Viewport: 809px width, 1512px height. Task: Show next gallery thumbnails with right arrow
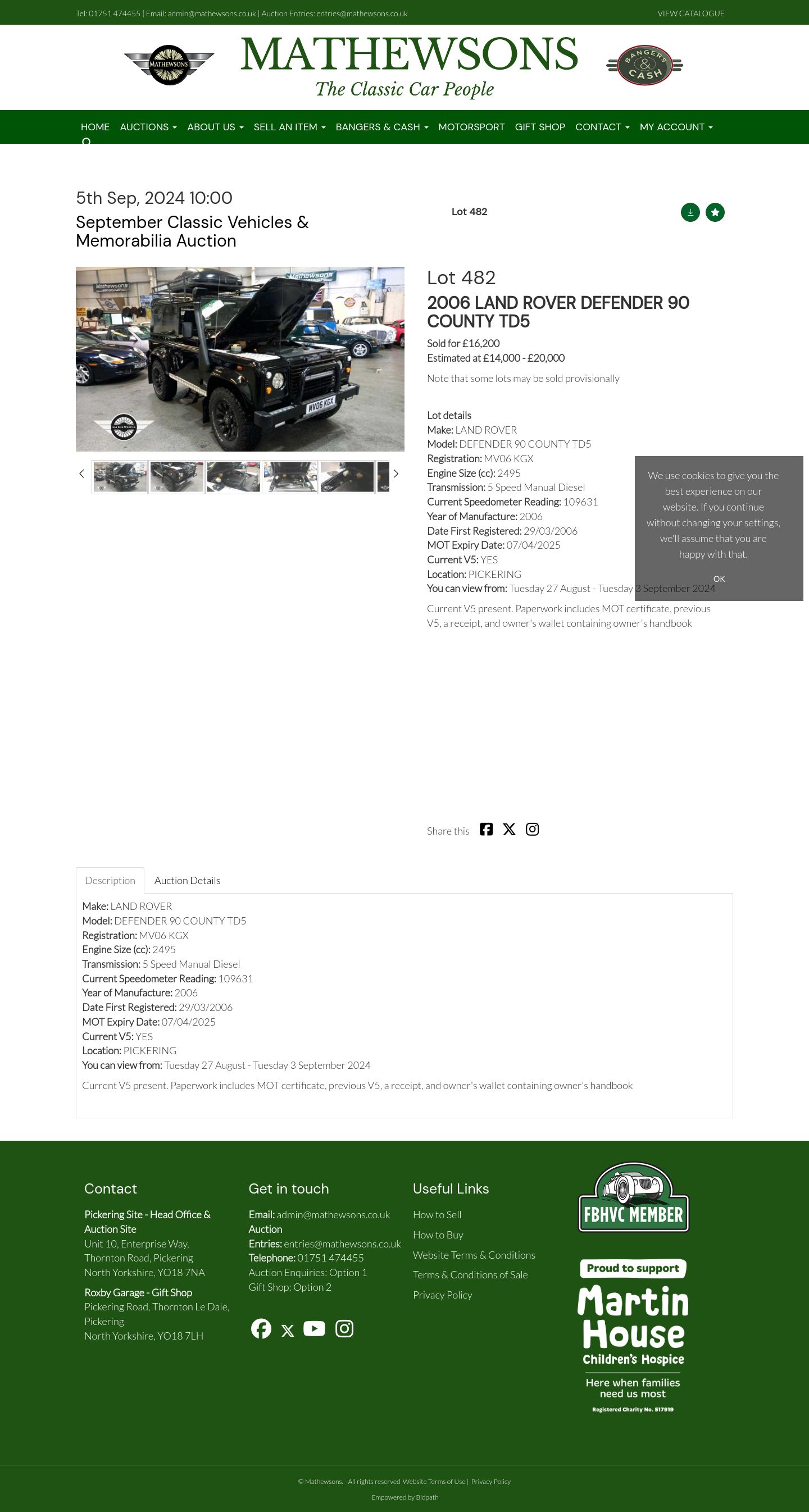(x=396, y=473)
